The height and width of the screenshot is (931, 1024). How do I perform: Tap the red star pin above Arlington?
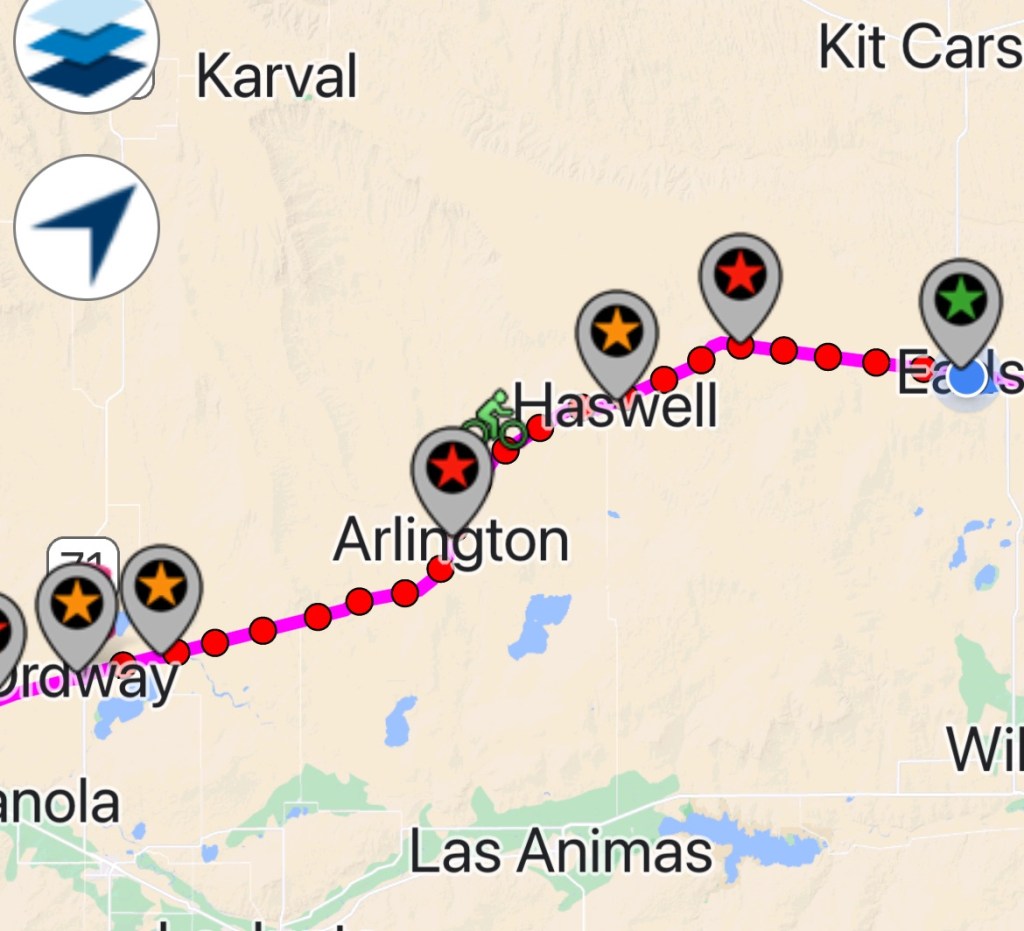click(453, 467)
